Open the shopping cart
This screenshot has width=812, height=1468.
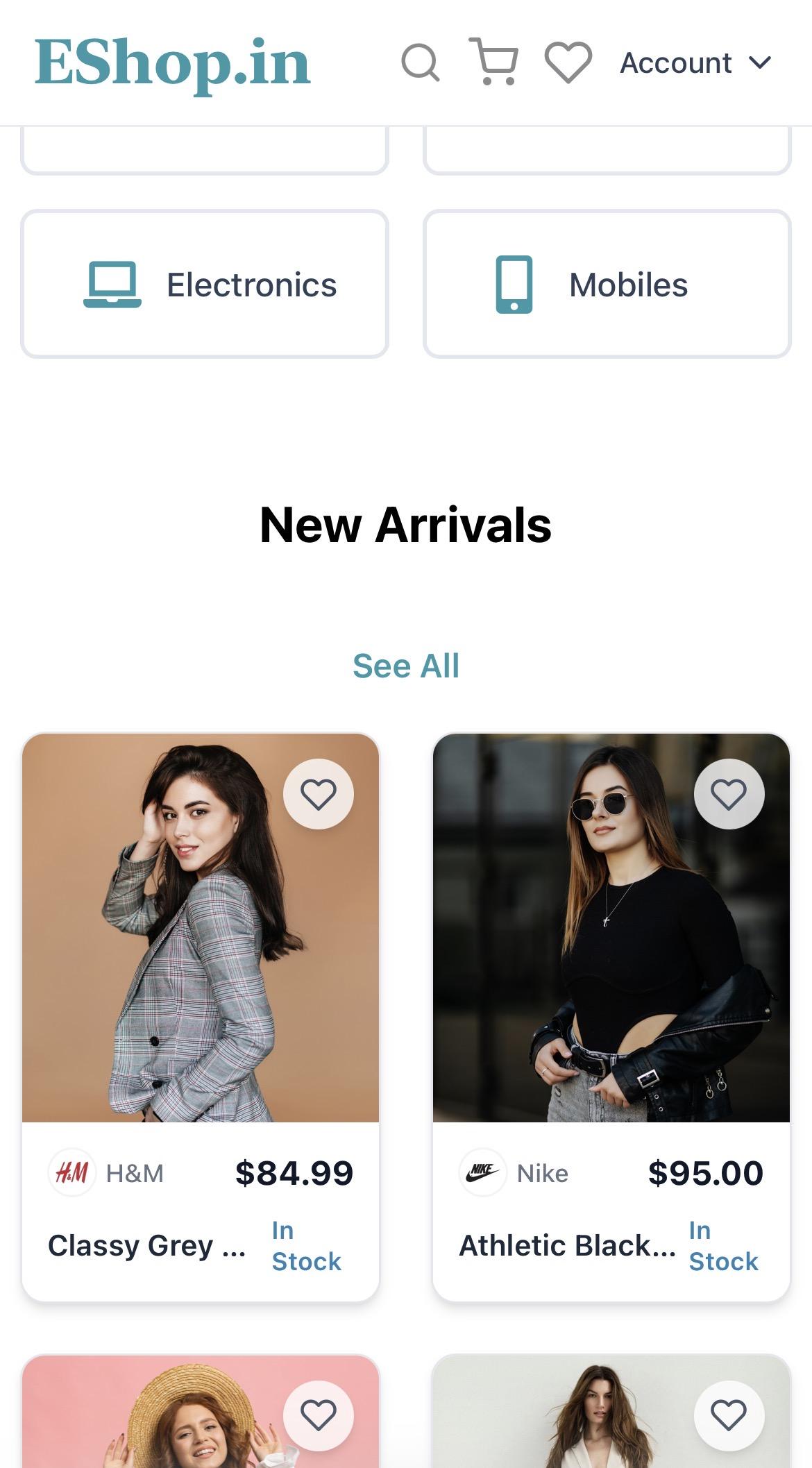[494, 62]
